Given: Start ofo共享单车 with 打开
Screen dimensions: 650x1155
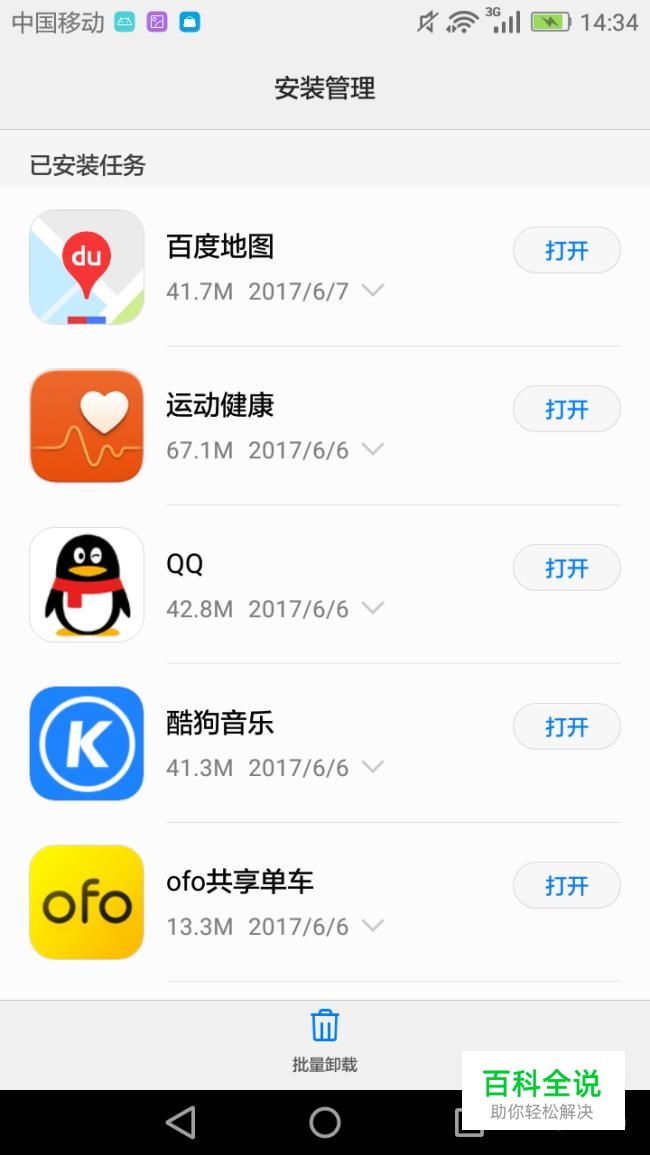Looking at the screenshot, I should 566,886.
